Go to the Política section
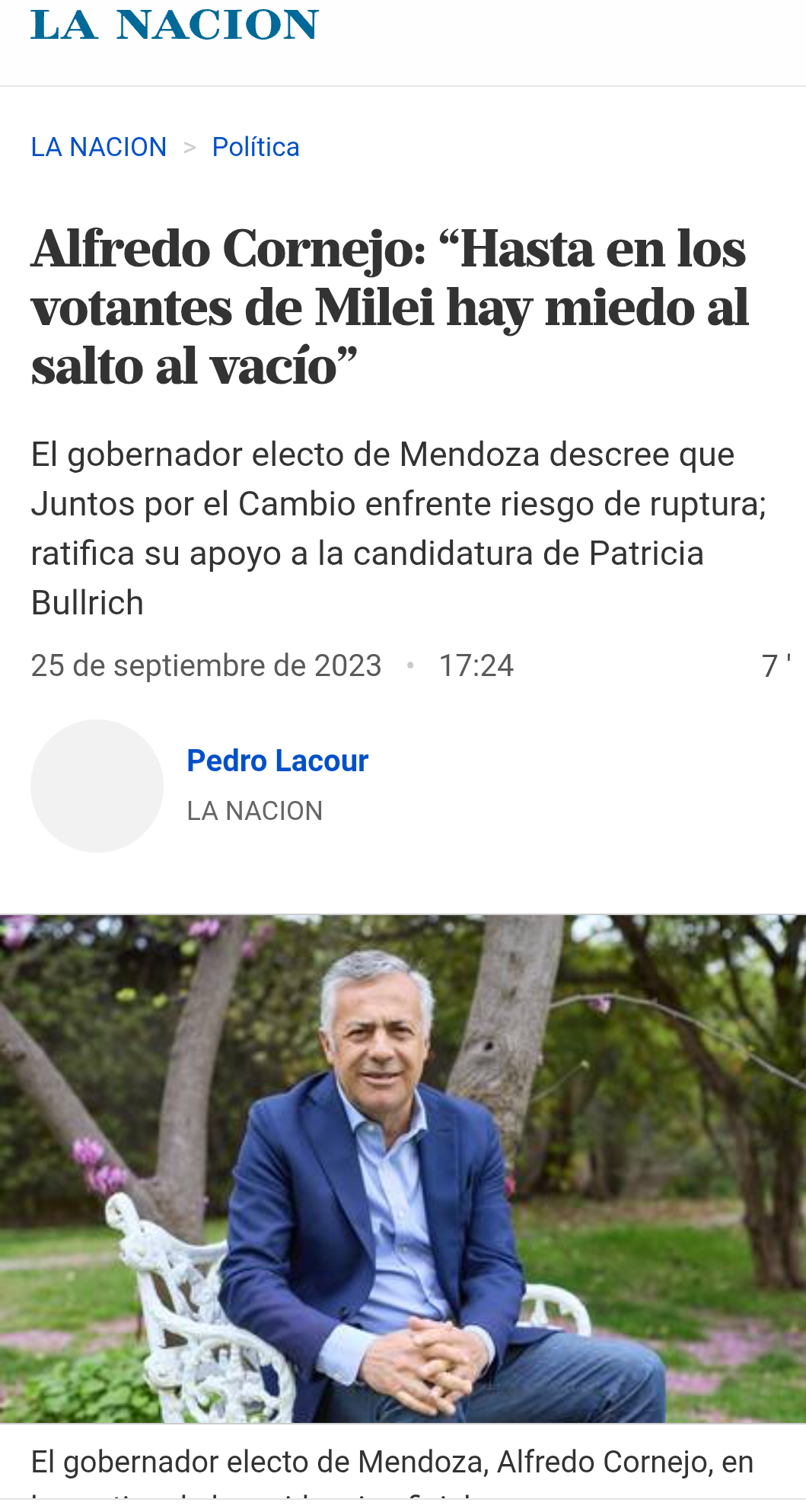806x1512 pixels. point(256,147)
